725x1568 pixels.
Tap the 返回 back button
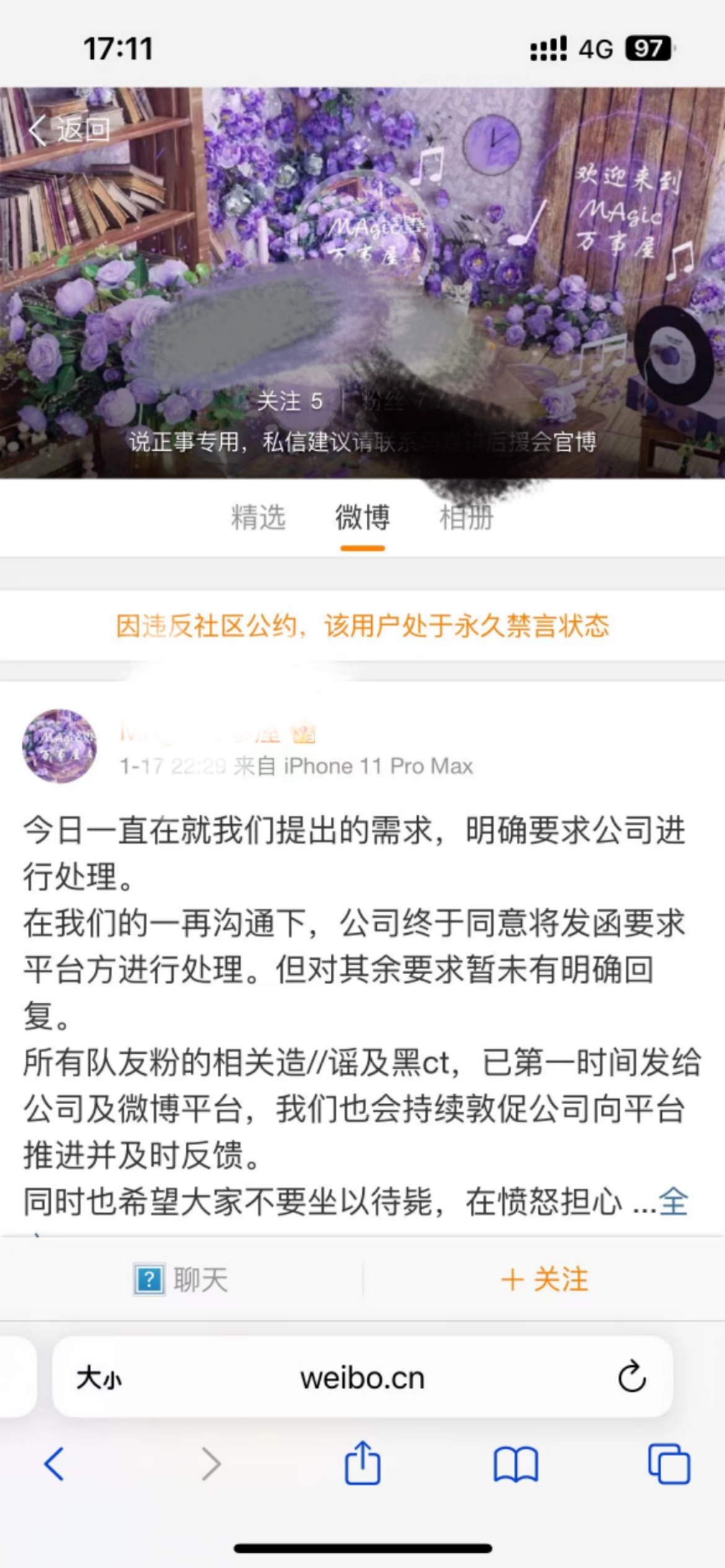coord(69,130)
